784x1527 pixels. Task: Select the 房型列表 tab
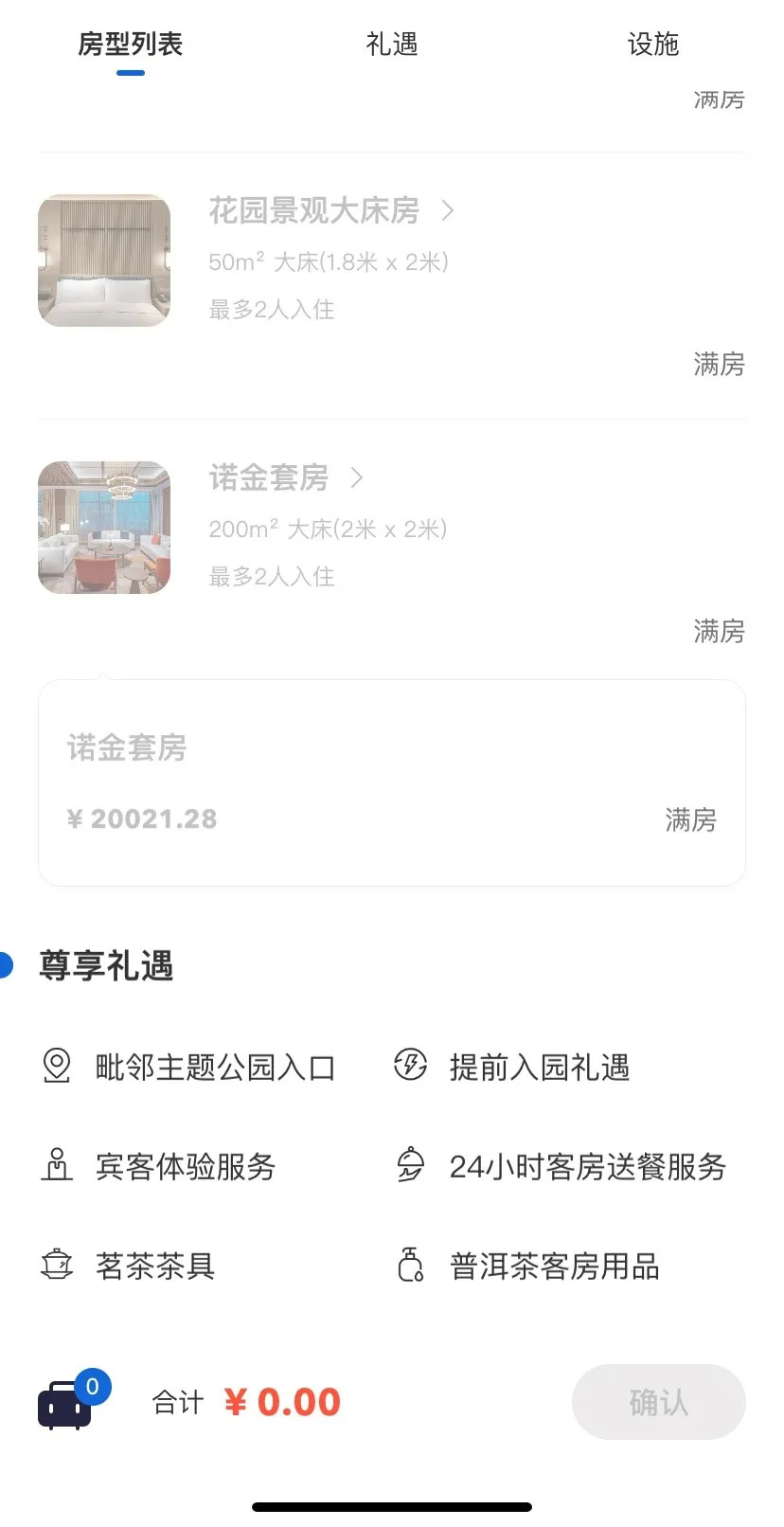pos(131,45)
